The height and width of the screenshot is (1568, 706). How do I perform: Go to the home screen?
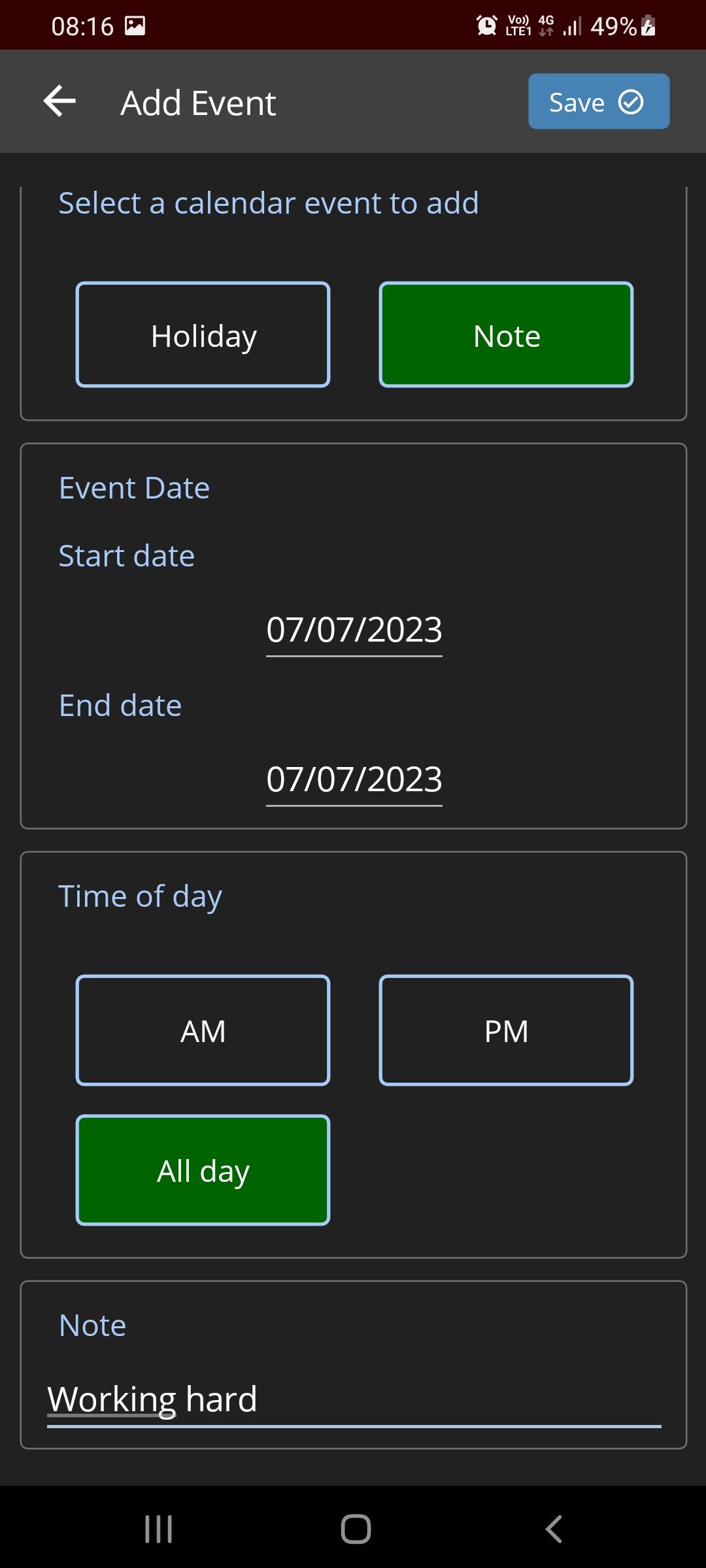356,1529
